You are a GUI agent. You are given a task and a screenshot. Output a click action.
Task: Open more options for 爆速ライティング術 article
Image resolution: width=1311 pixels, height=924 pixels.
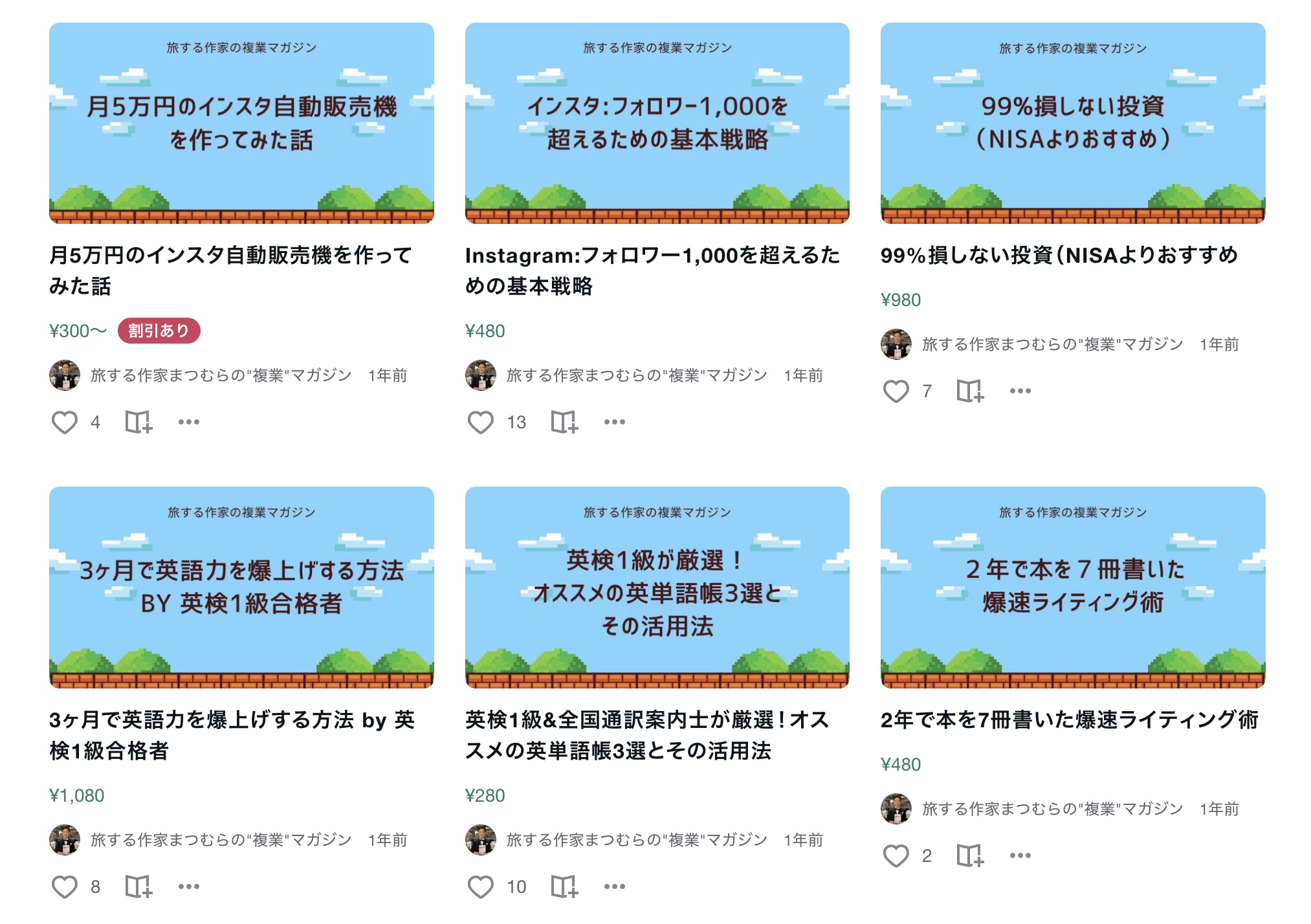coord(1020,855)
